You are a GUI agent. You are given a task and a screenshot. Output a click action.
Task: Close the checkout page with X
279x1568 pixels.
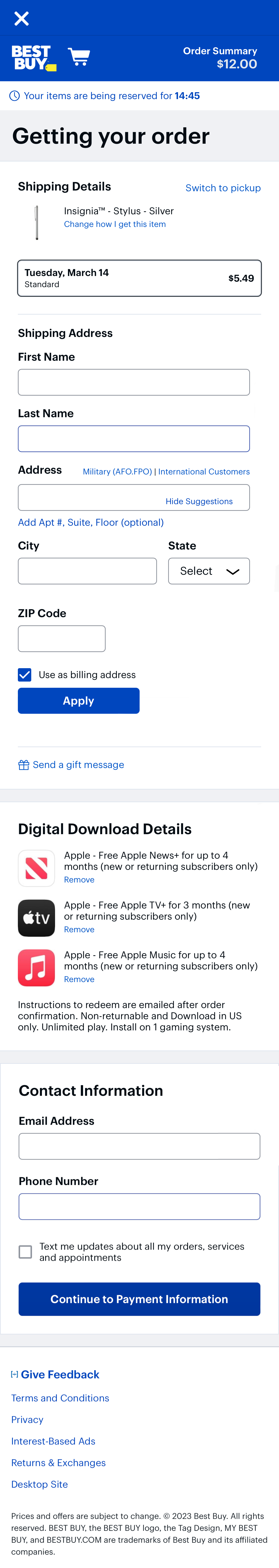[x=21, y=19]
